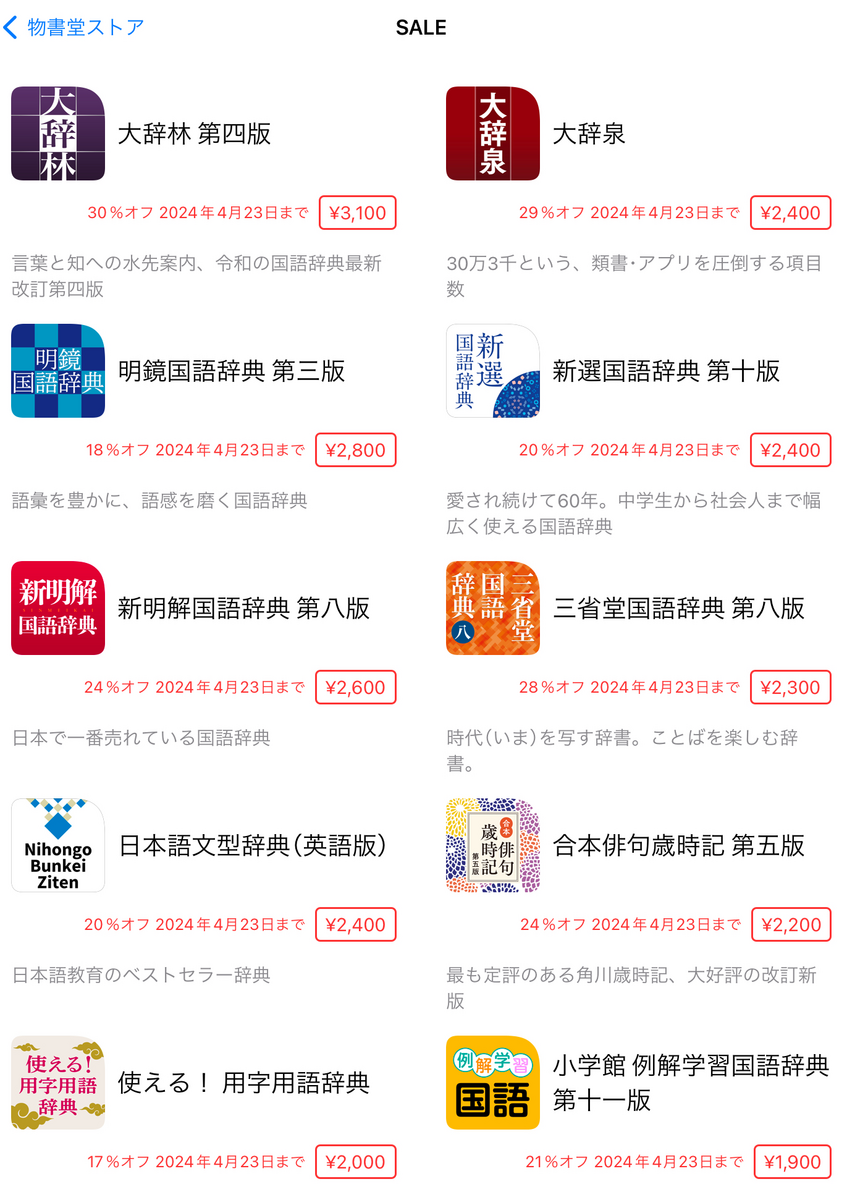Tap the ¥2,600 price button
847x1200 pixels.
click(x=356, y=687)
